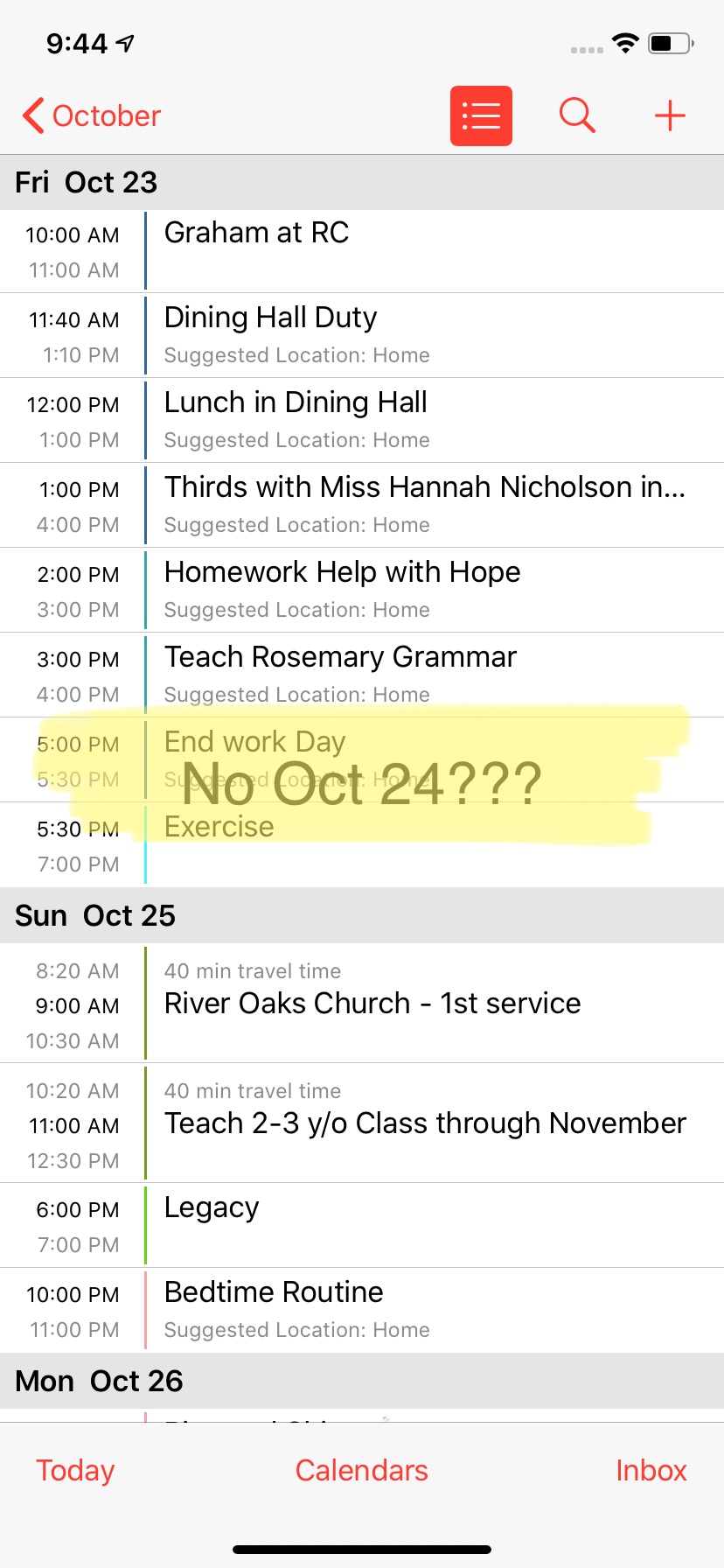Open Teach Rosemary Grammar event

coord(362,675)
